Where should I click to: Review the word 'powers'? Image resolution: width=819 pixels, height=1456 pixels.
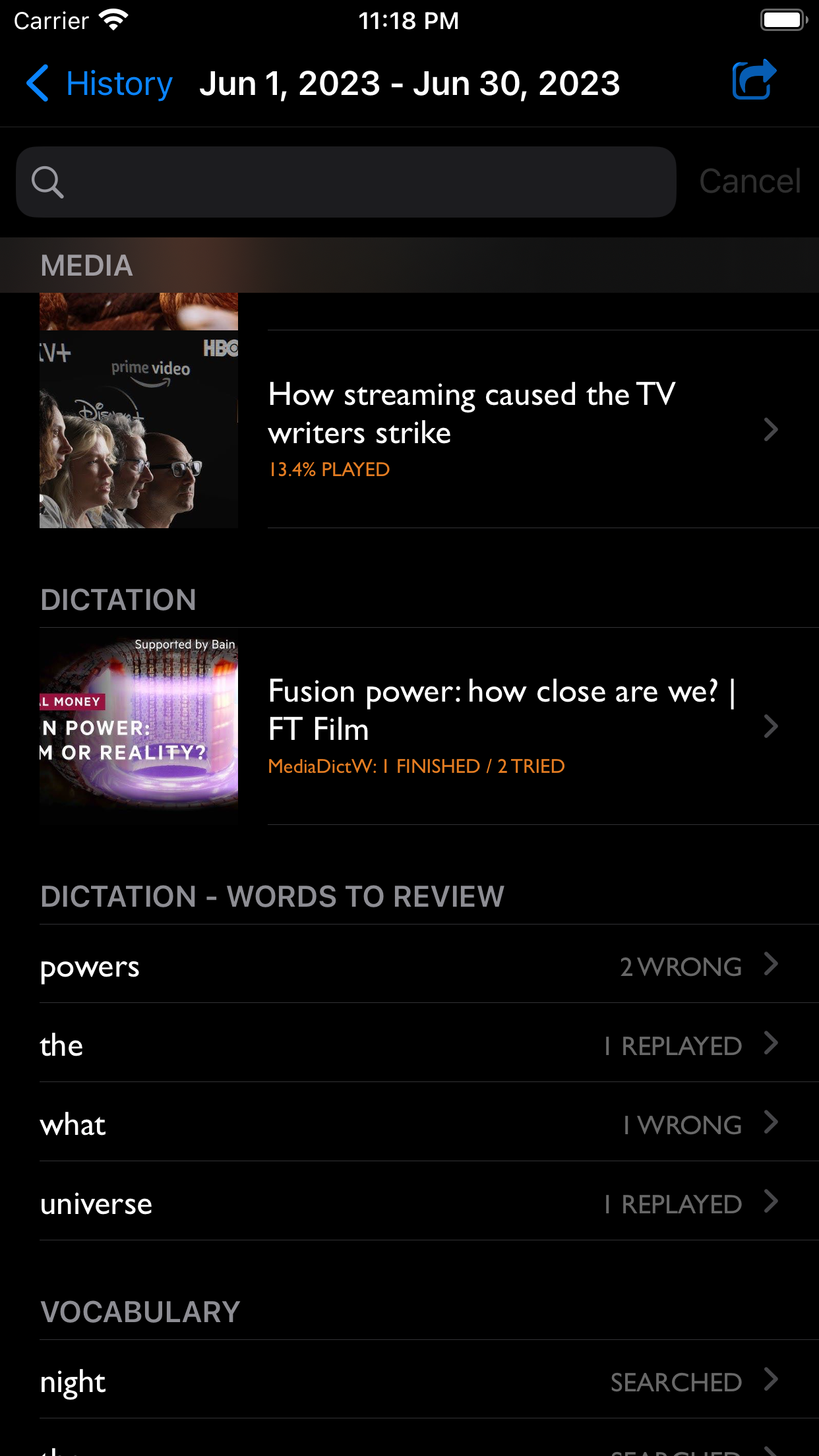tap(409, 965)
